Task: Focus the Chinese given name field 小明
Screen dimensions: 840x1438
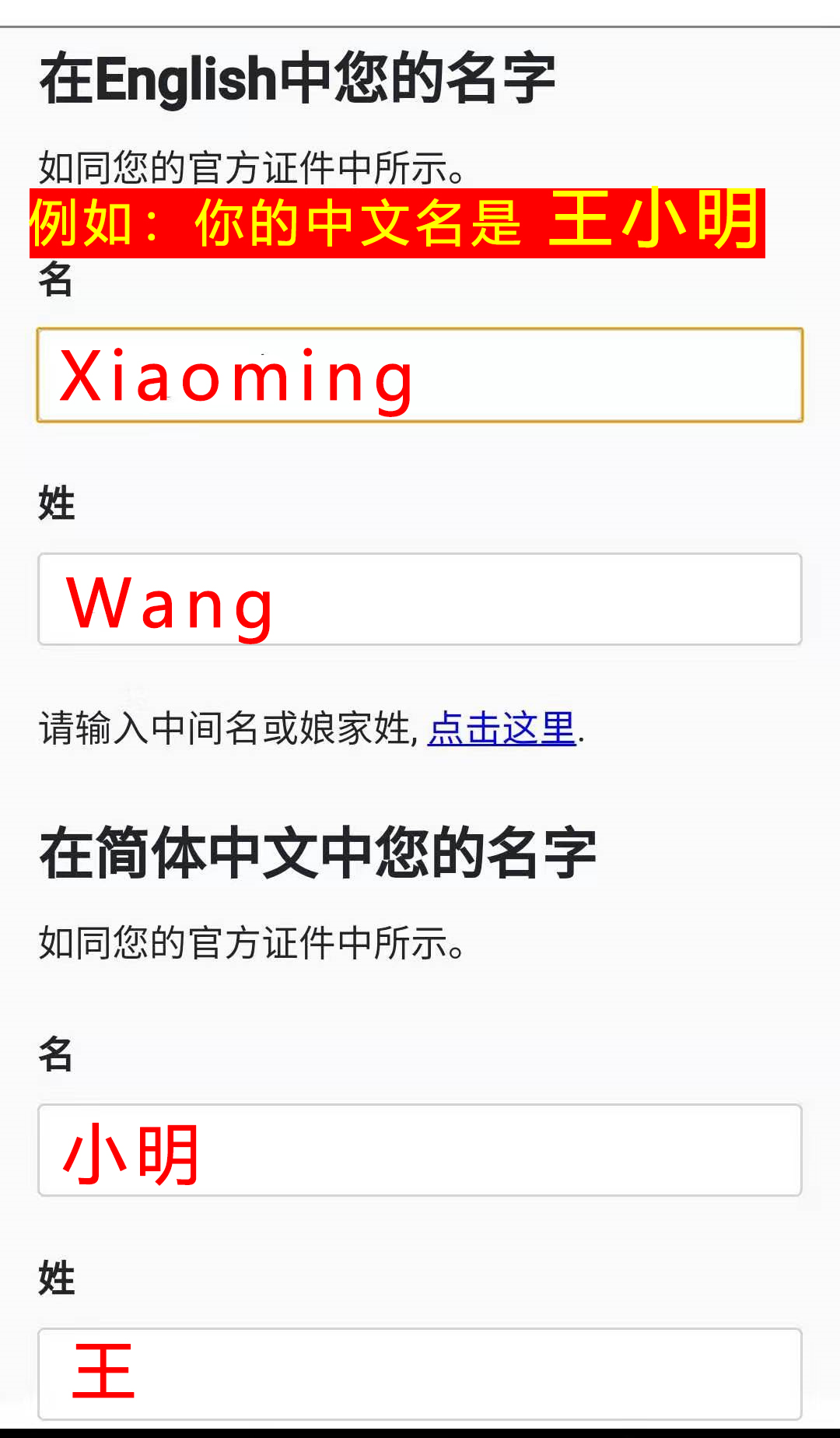Action: pos(420,1150)
